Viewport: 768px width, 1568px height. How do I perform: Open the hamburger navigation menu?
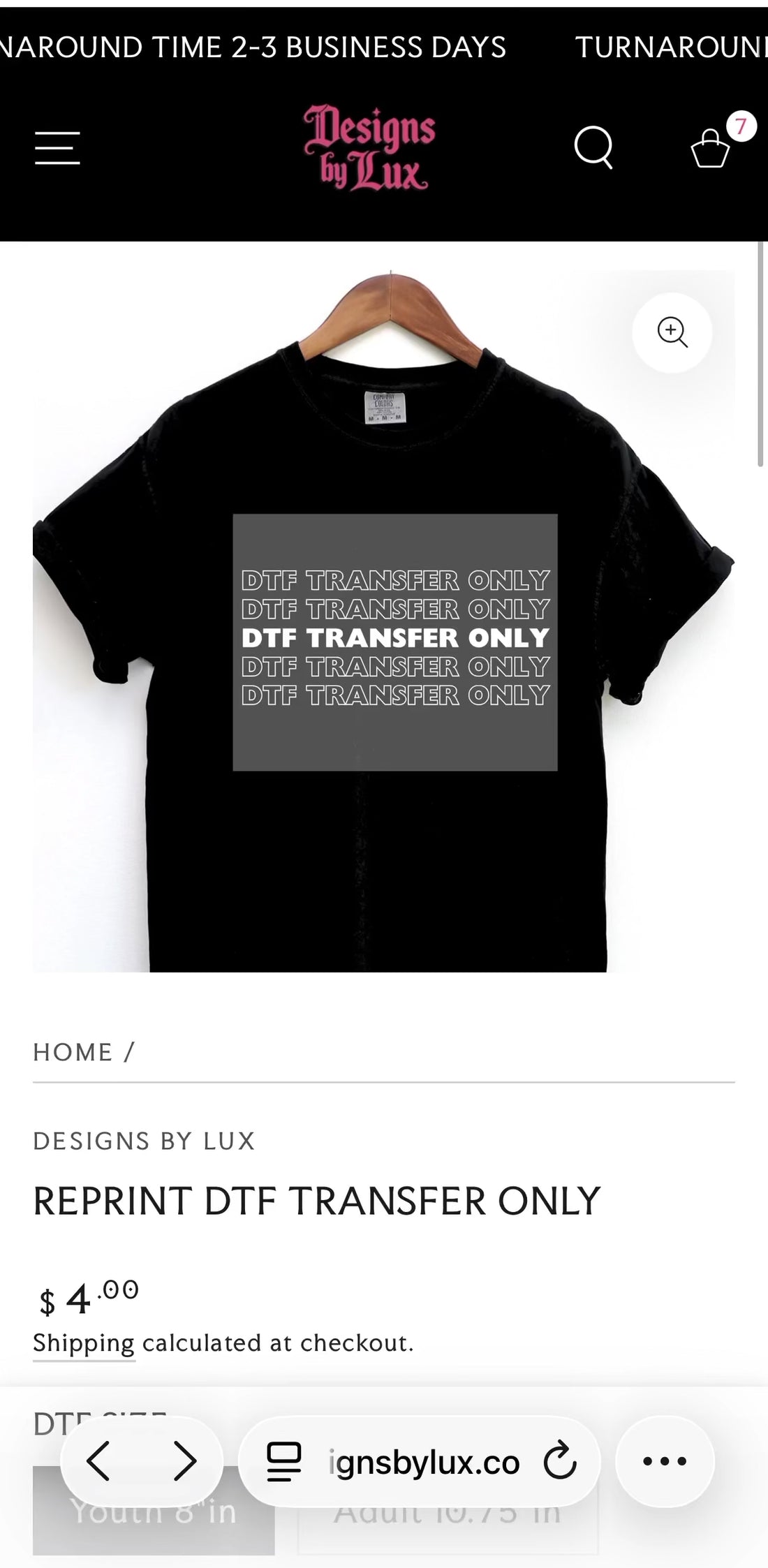click(58, 147)
